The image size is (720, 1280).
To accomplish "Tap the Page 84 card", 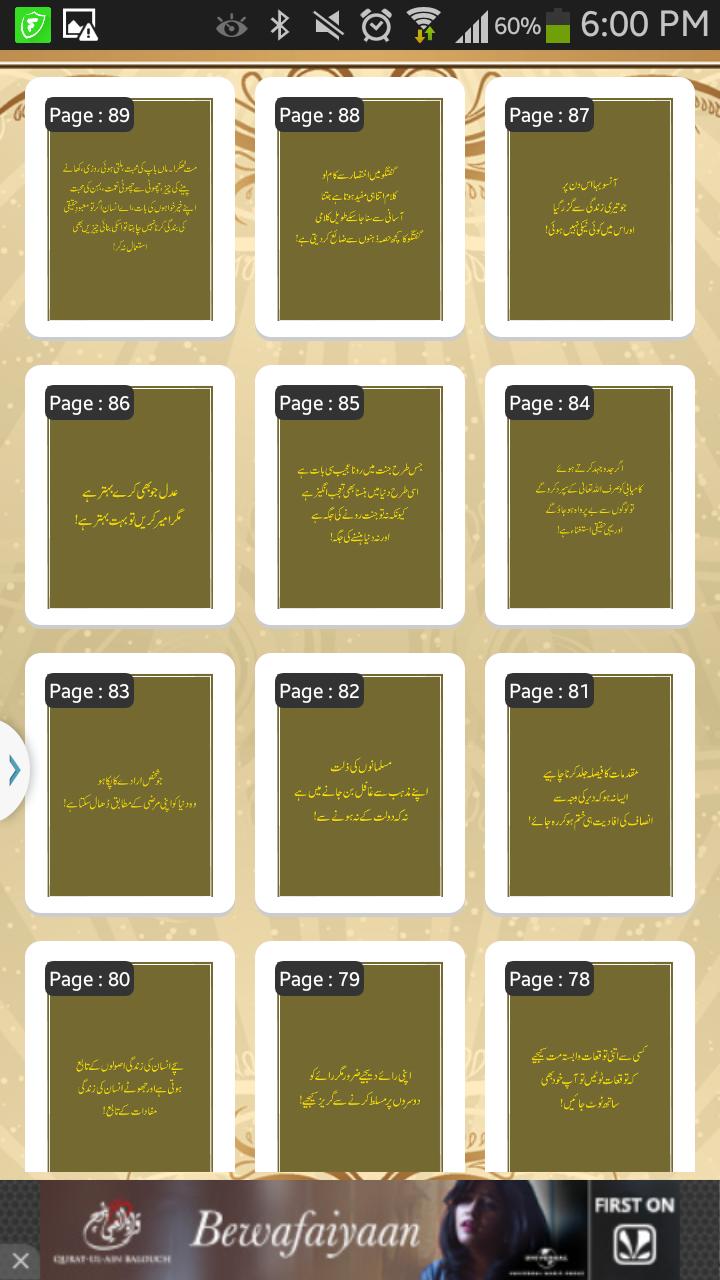I will tap(590, 496).
